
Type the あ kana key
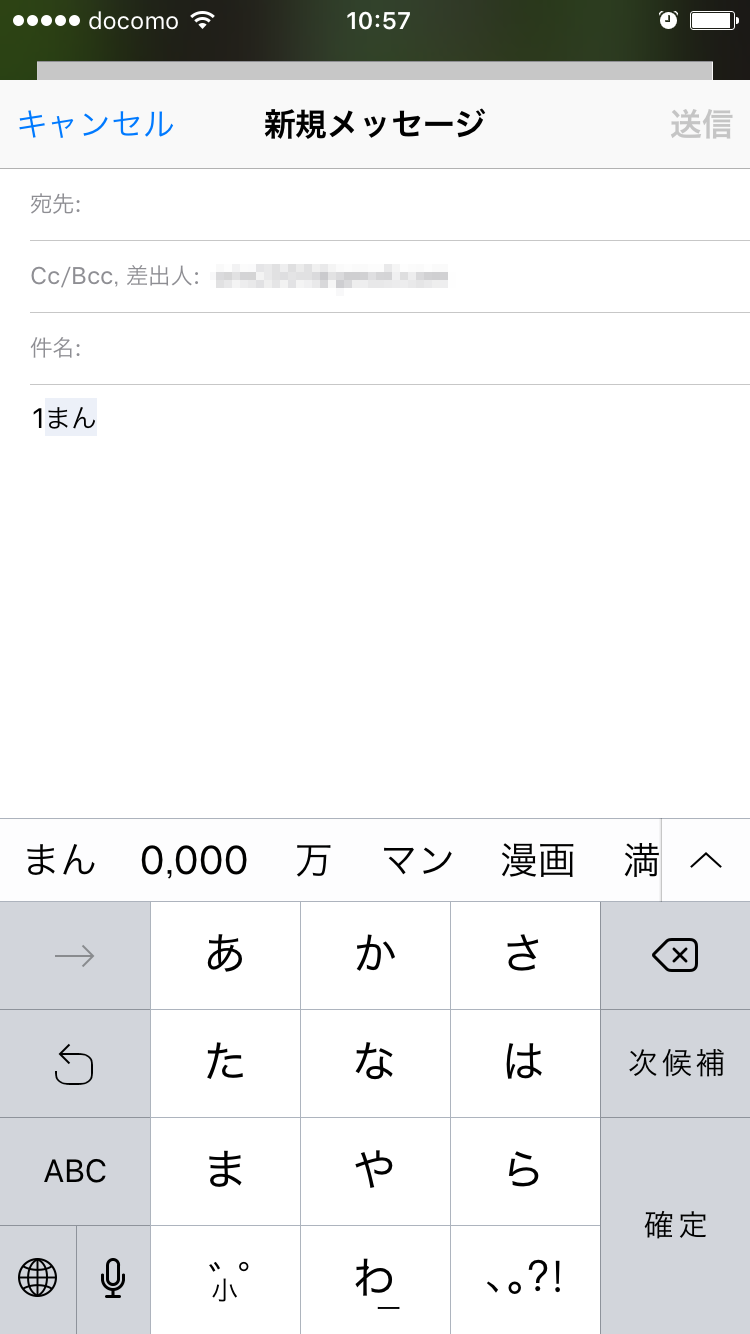(x=225, y=956)
